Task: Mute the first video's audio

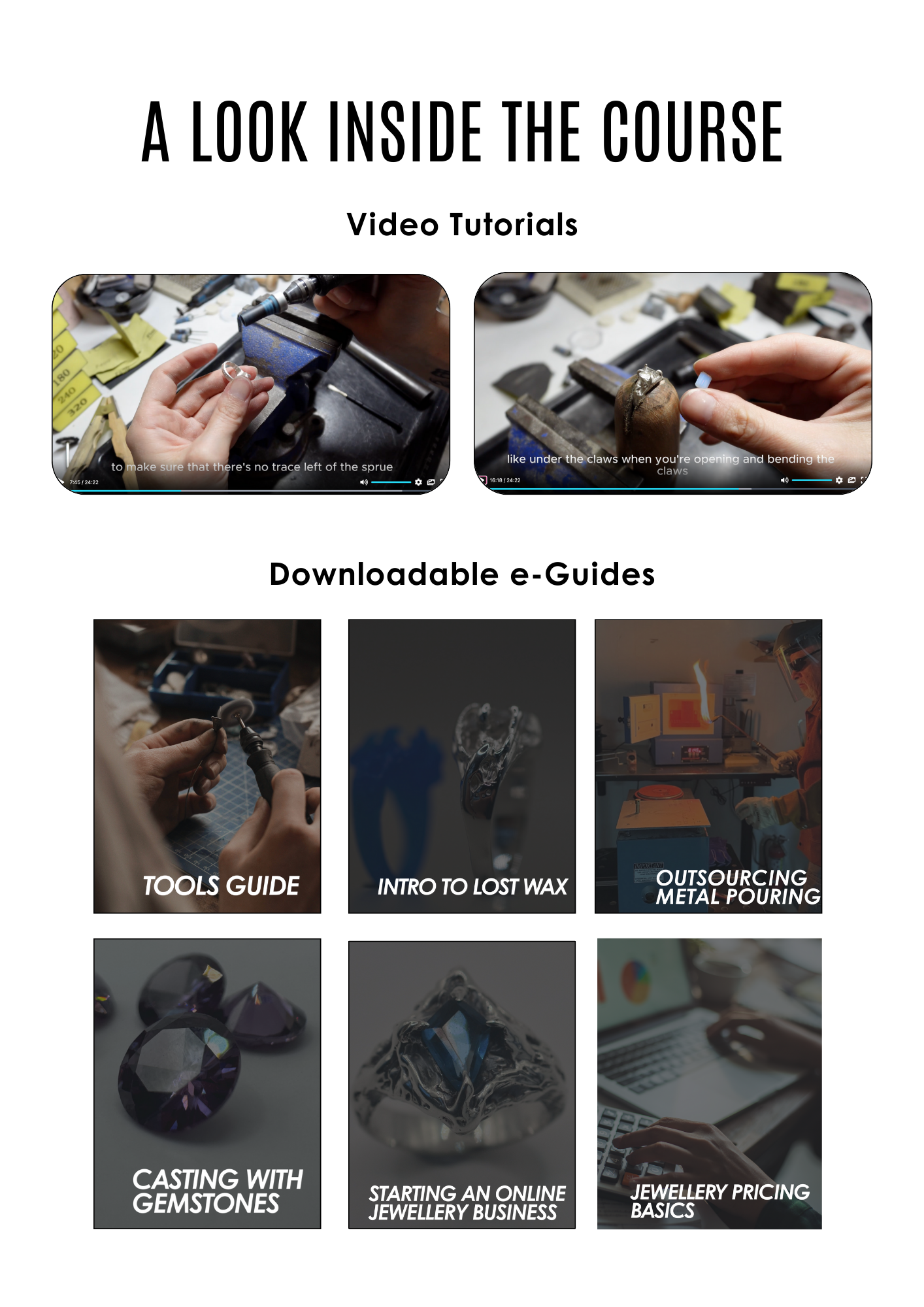Action: point(365,482)
